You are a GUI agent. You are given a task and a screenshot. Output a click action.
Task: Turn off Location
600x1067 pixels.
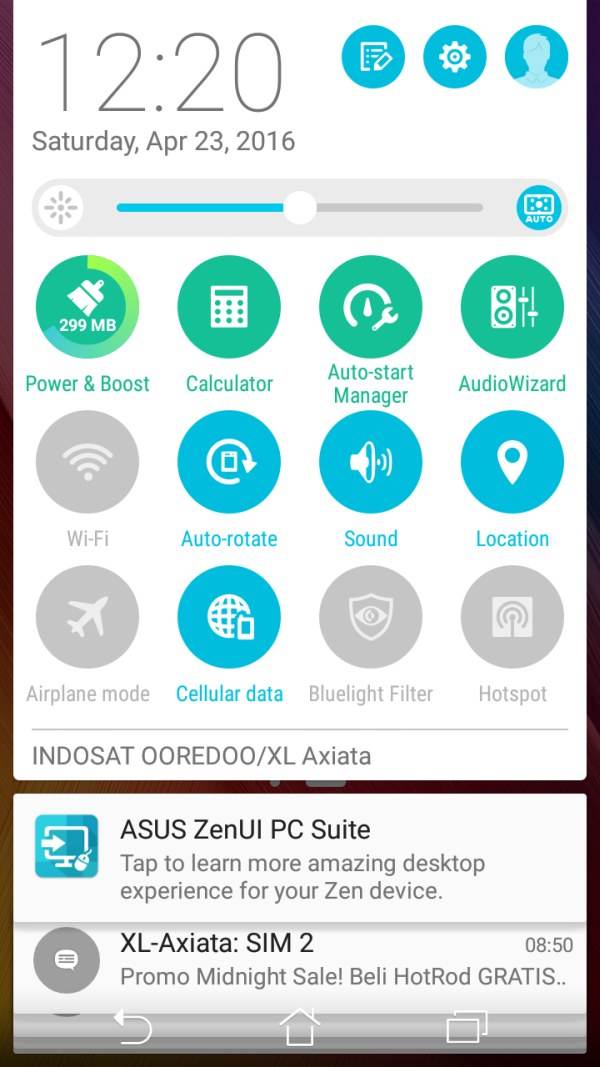coord(512,462)
